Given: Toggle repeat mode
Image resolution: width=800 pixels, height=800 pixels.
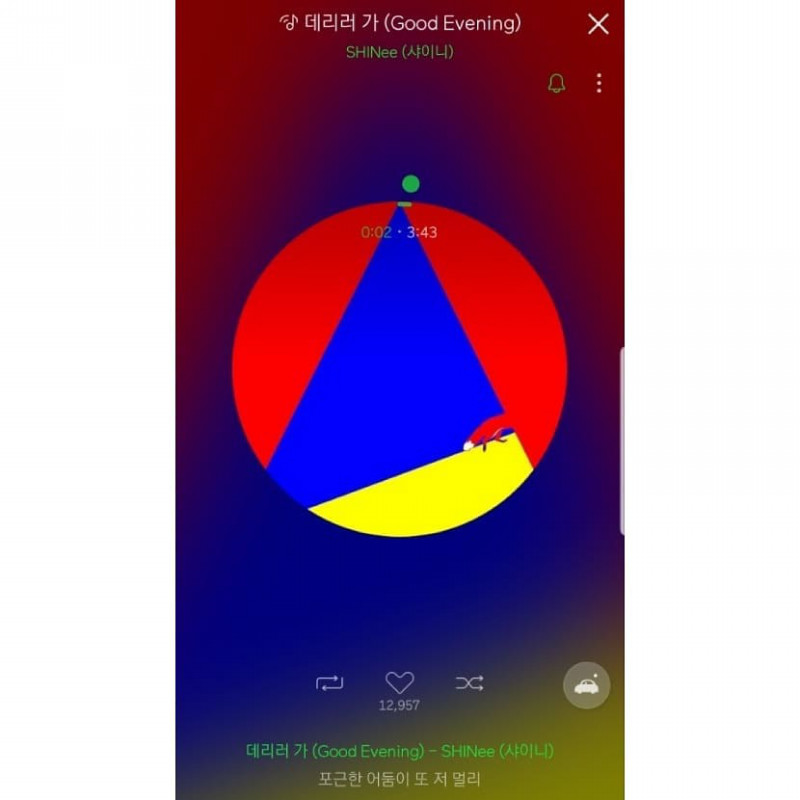Looking at the screenshot, I should pos(329,683).
